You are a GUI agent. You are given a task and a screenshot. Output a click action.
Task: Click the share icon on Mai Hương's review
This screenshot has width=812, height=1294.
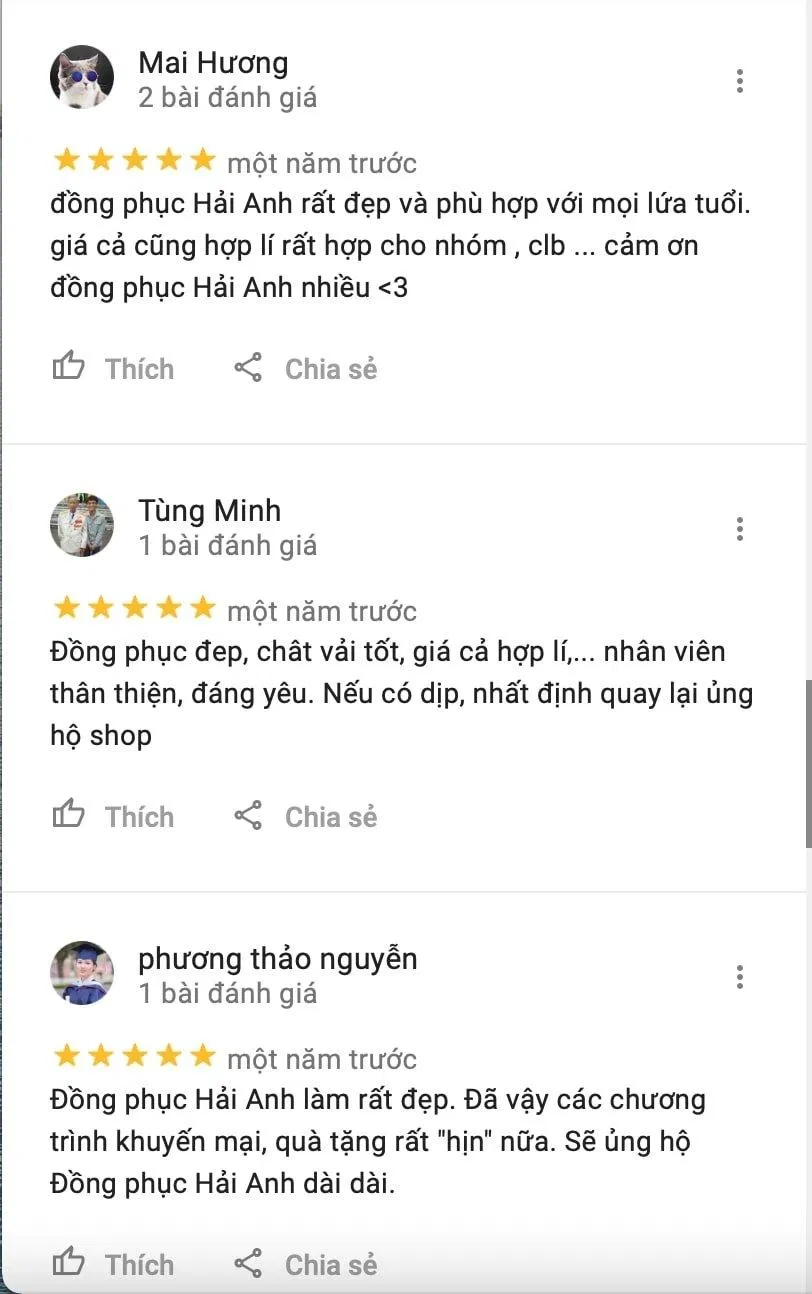pos(249,366)
